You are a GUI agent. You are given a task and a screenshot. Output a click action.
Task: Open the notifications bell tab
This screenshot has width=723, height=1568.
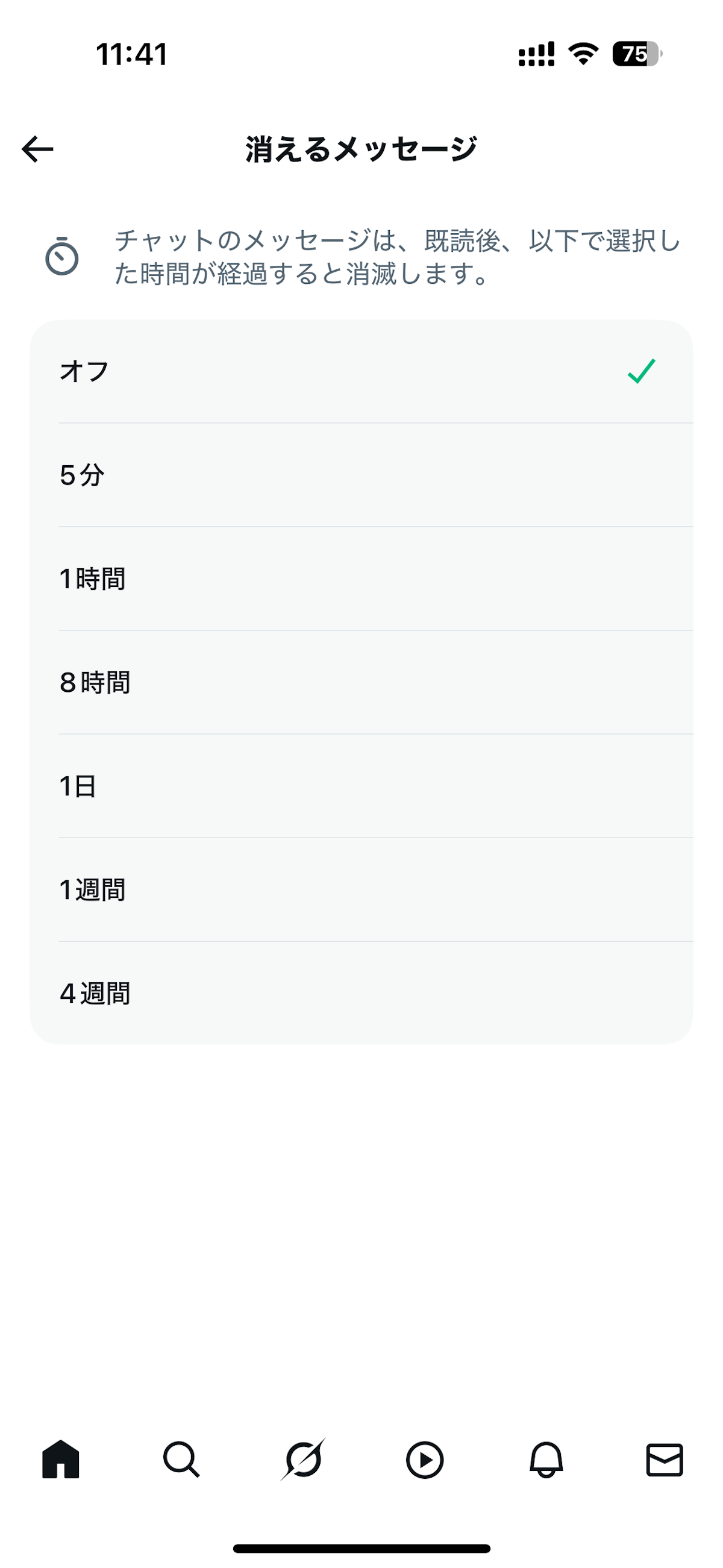546,1459
